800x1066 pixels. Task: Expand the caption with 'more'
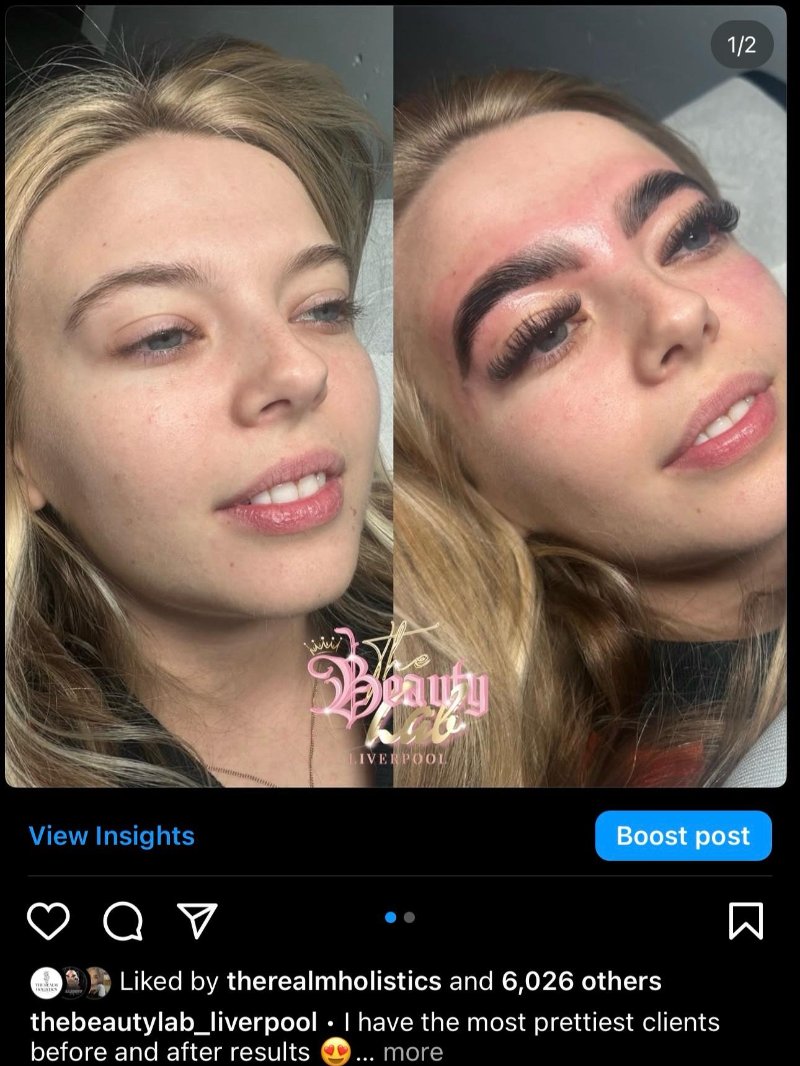(x=413, y=1052)
